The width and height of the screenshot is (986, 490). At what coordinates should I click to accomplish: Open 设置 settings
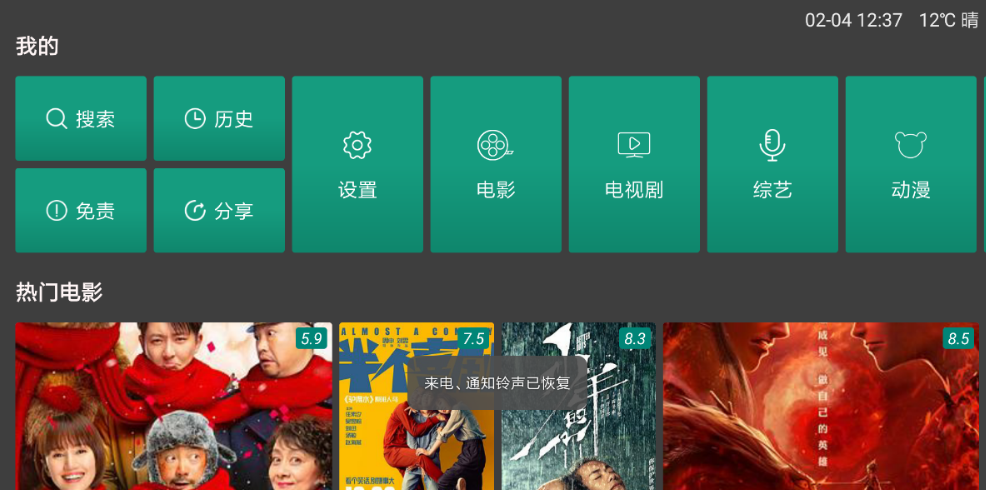357,165
